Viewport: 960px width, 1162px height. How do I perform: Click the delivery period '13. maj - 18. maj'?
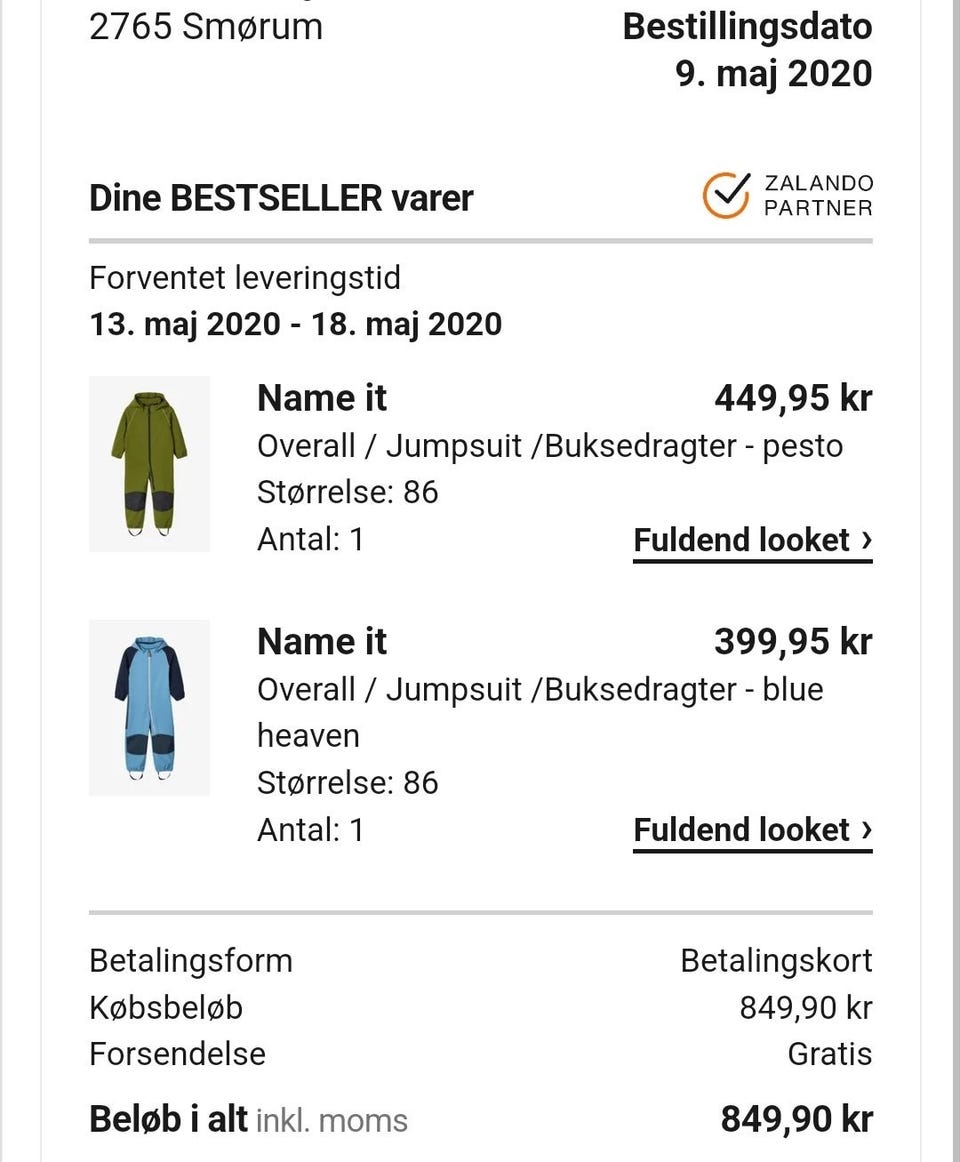pyautogui.click(x=296, y=324)
